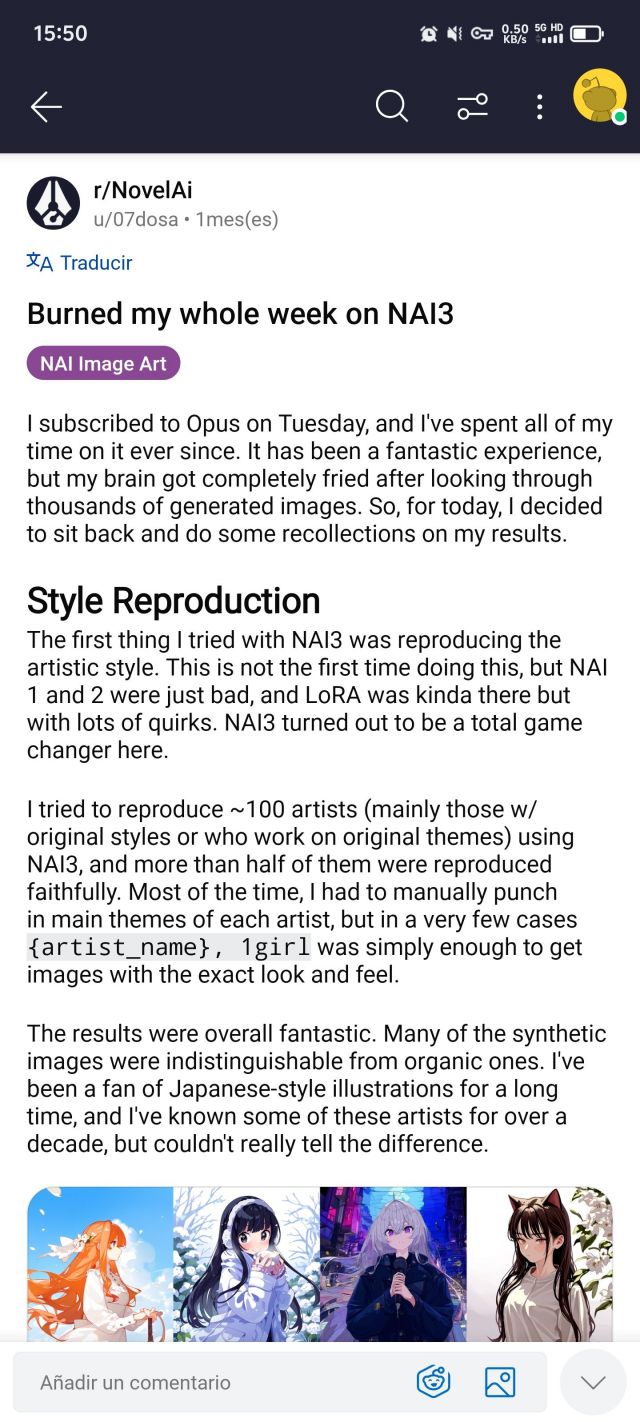
Task: Open the search magnifier
Action: pos(392,106)
